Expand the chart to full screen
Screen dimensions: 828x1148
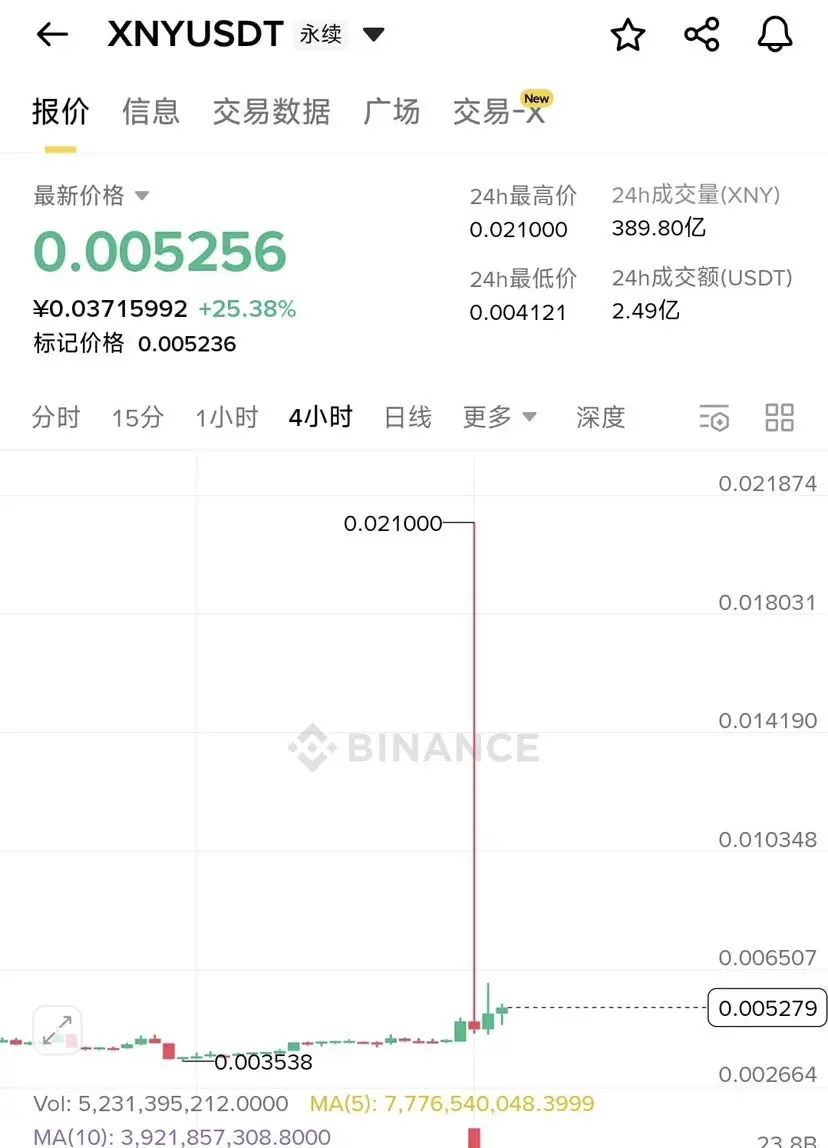(58, 1029)
